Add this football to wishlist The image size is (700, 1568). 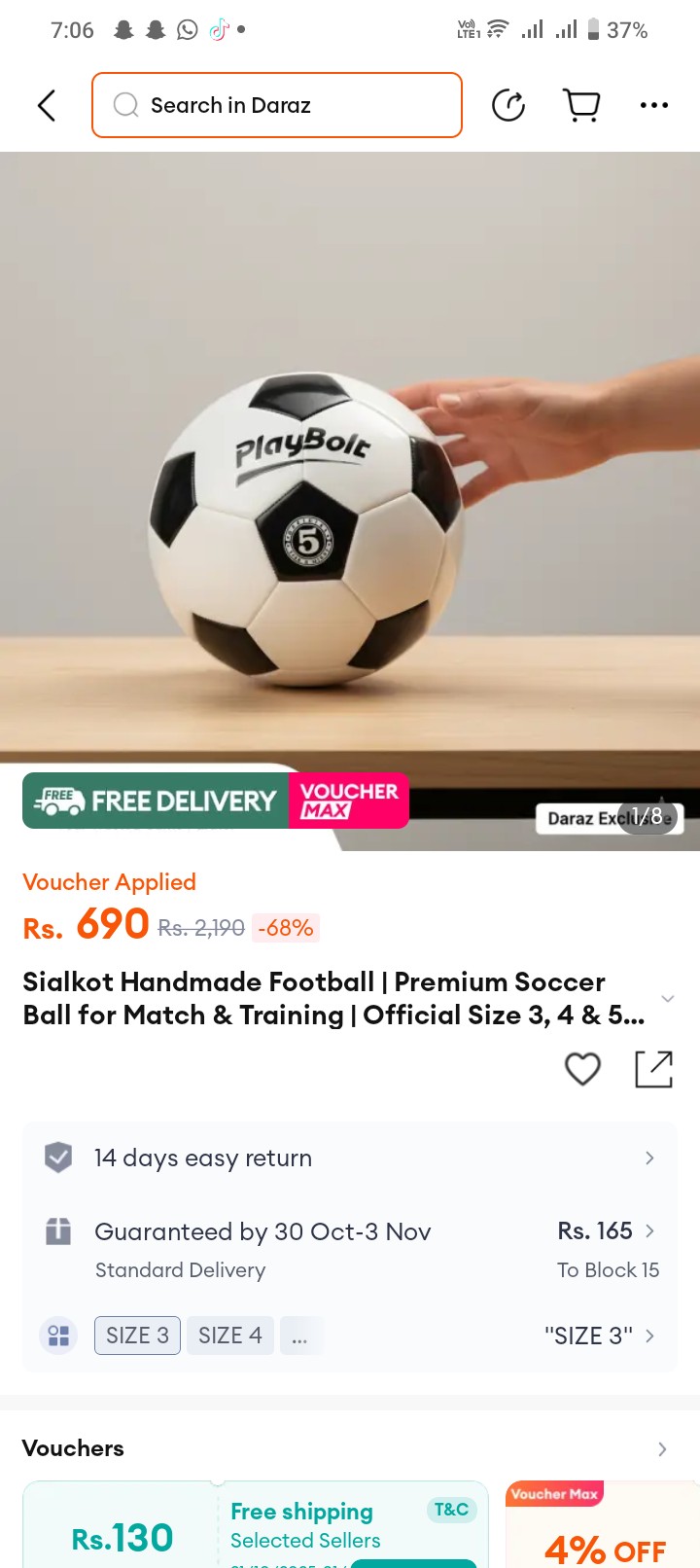click(x=583, y=1069)
